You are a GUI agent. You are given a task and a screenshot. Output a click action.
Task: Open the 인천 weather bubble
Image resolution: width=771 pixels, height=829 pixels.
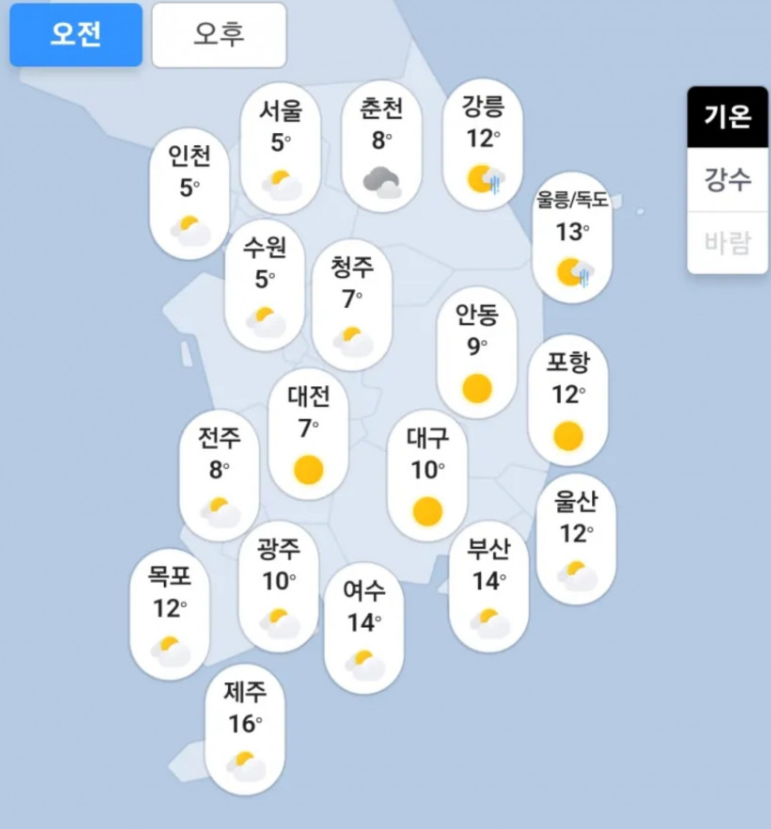pyautogui.click(x=189, y=195)
